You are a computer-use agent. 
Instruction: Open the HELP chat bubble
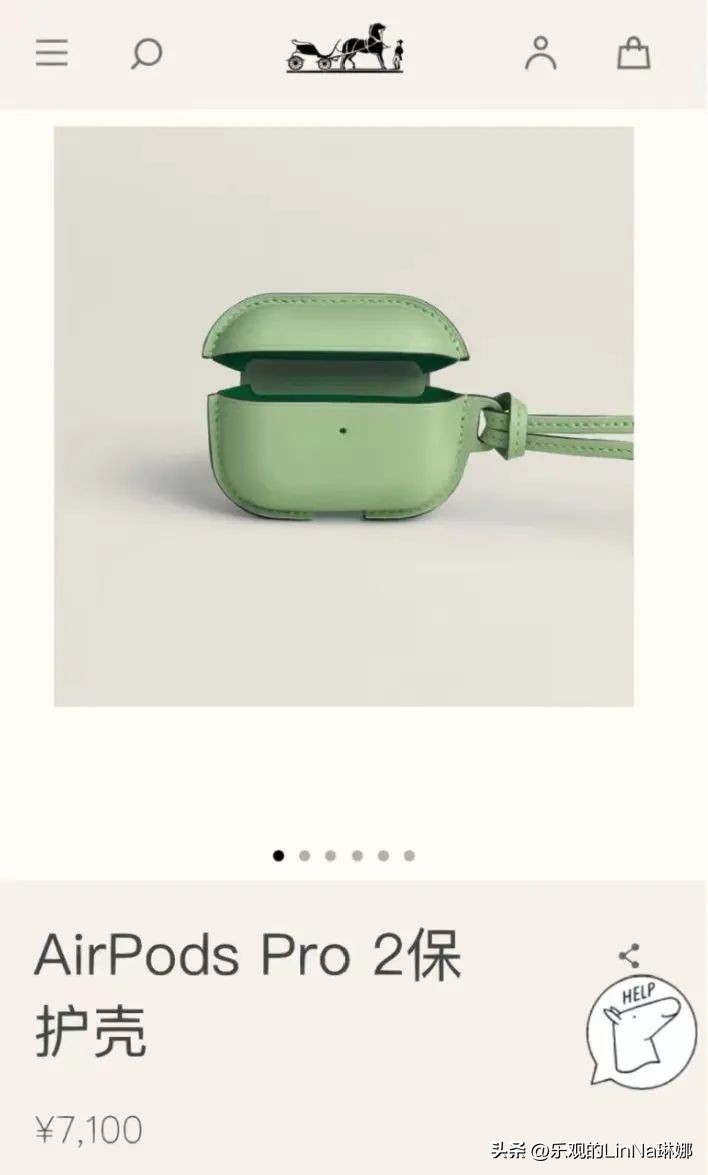(642, 1030)
